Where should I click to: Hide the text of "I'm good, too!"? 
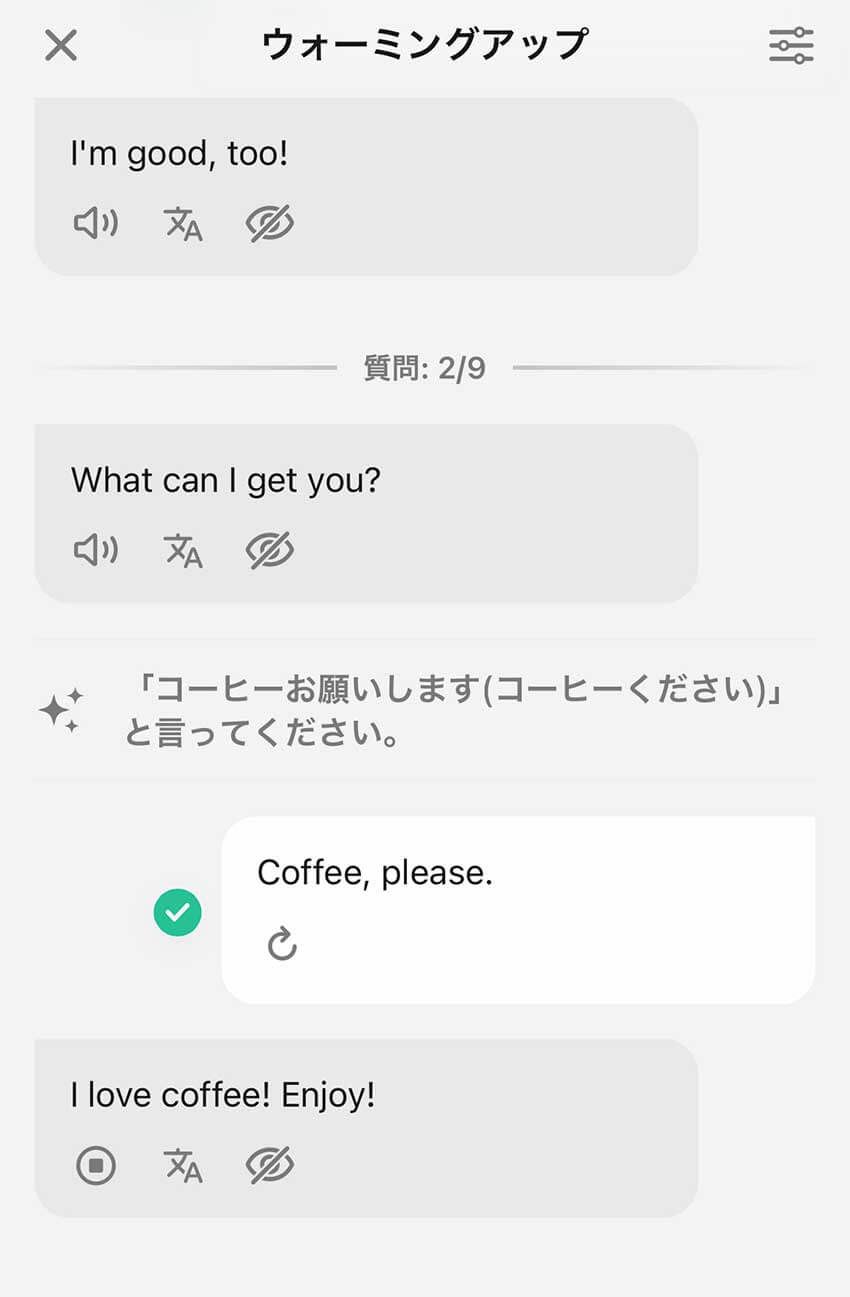click(268, 223)
